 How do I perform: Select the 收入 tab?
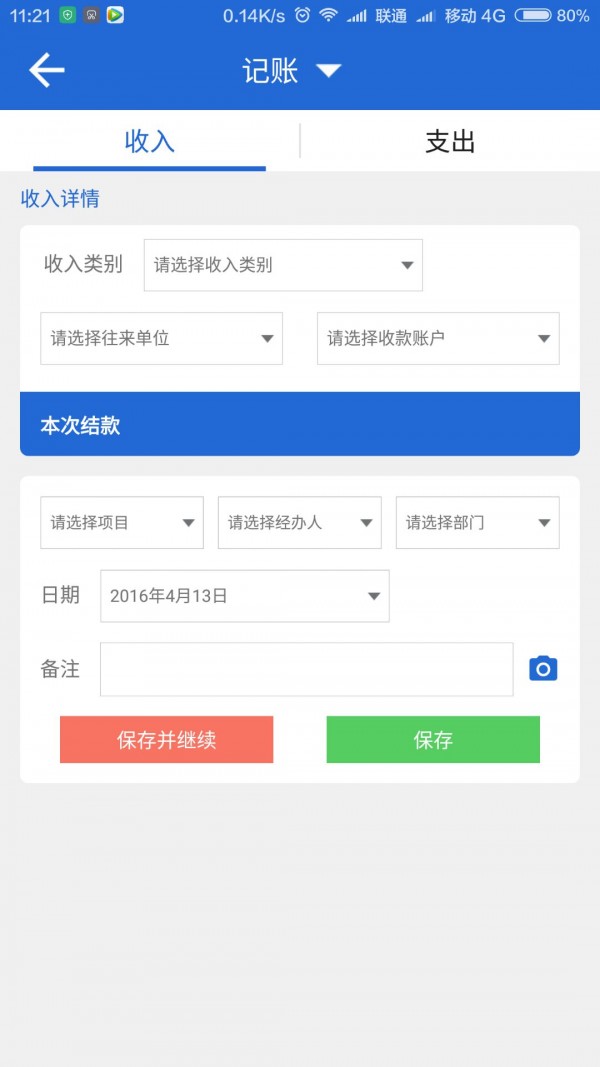pos(150,142)
